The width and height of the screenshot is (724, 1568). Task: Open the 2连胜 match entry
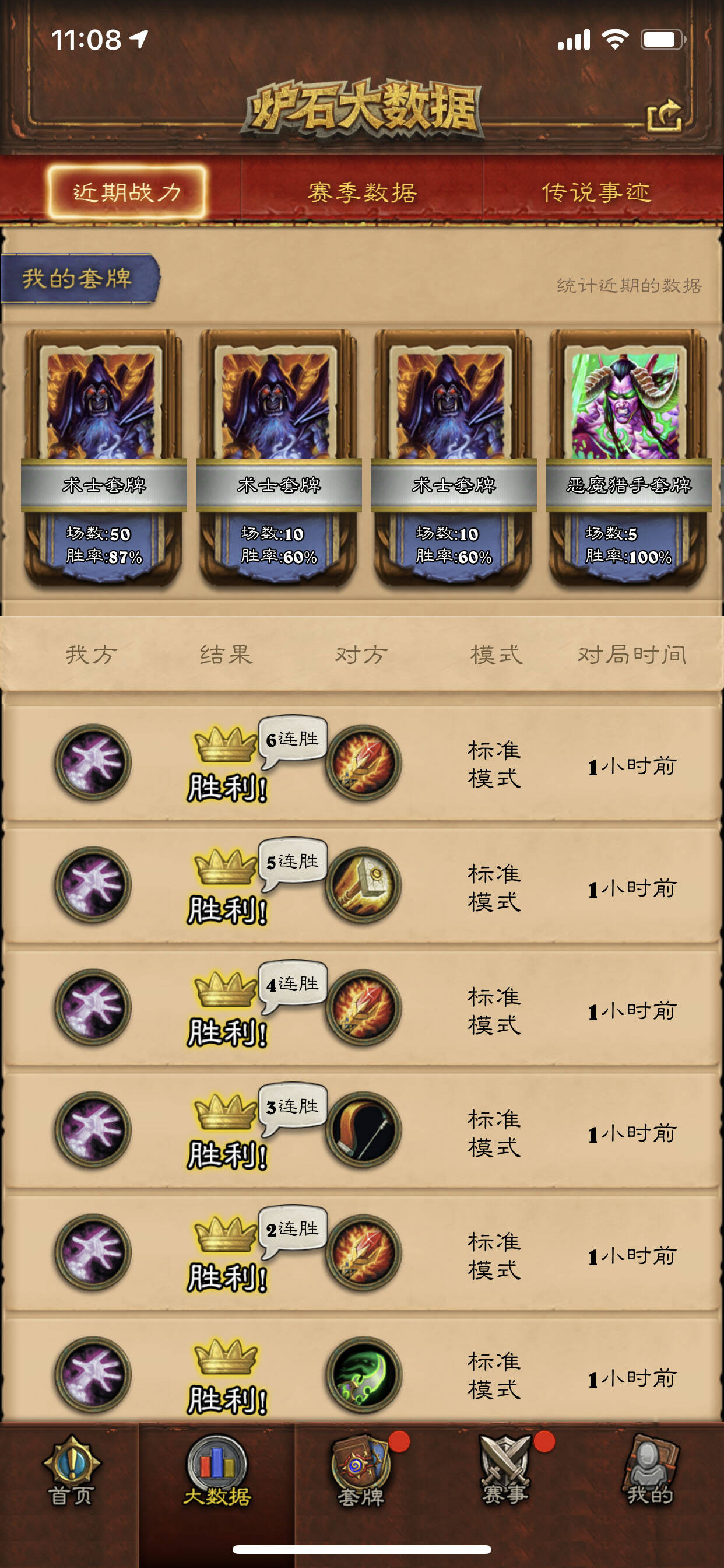(x=362, y=1254)
